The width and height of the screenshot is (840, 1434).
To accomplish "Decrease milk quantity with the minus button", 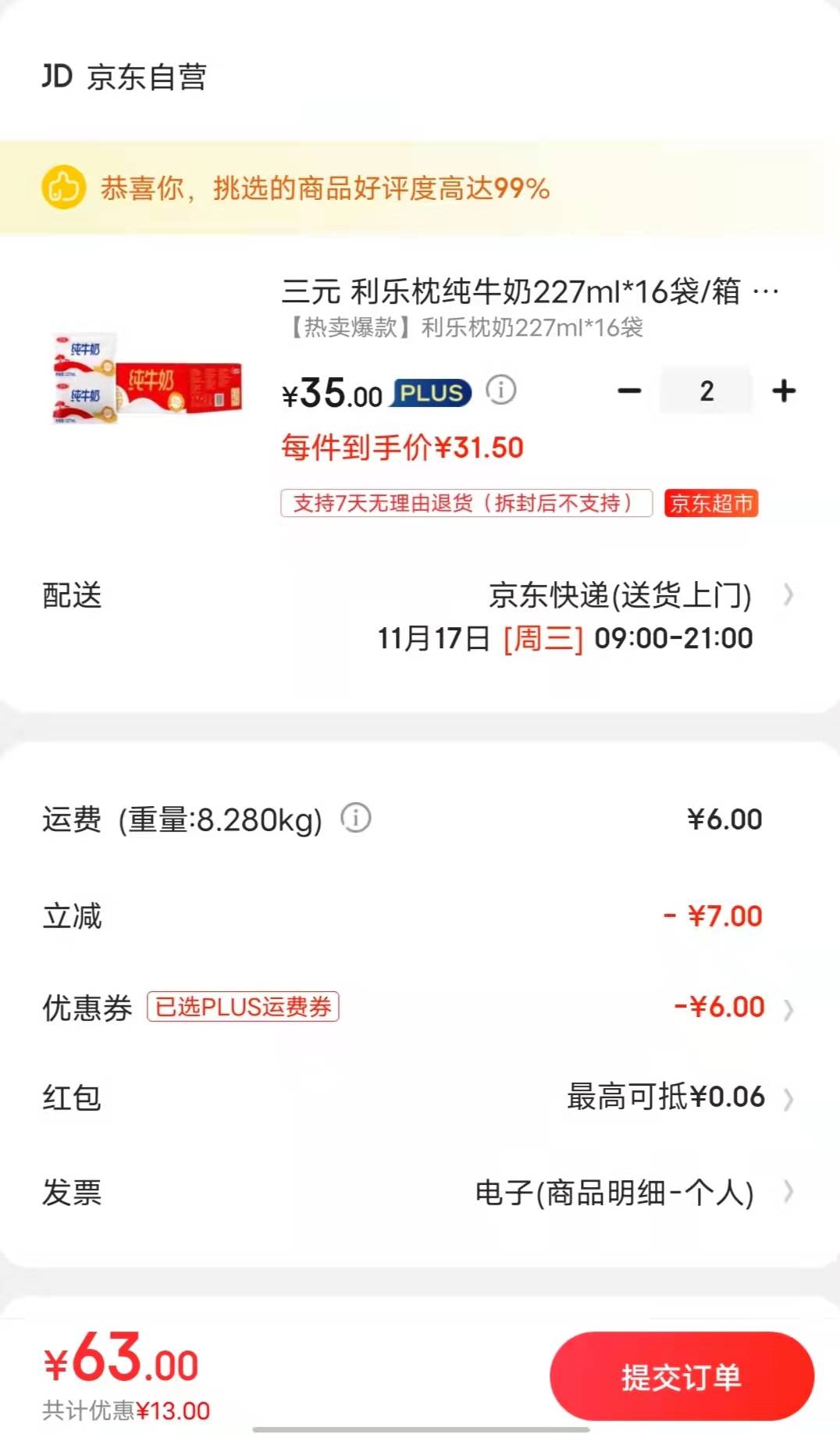I will (x=629, y=391).
